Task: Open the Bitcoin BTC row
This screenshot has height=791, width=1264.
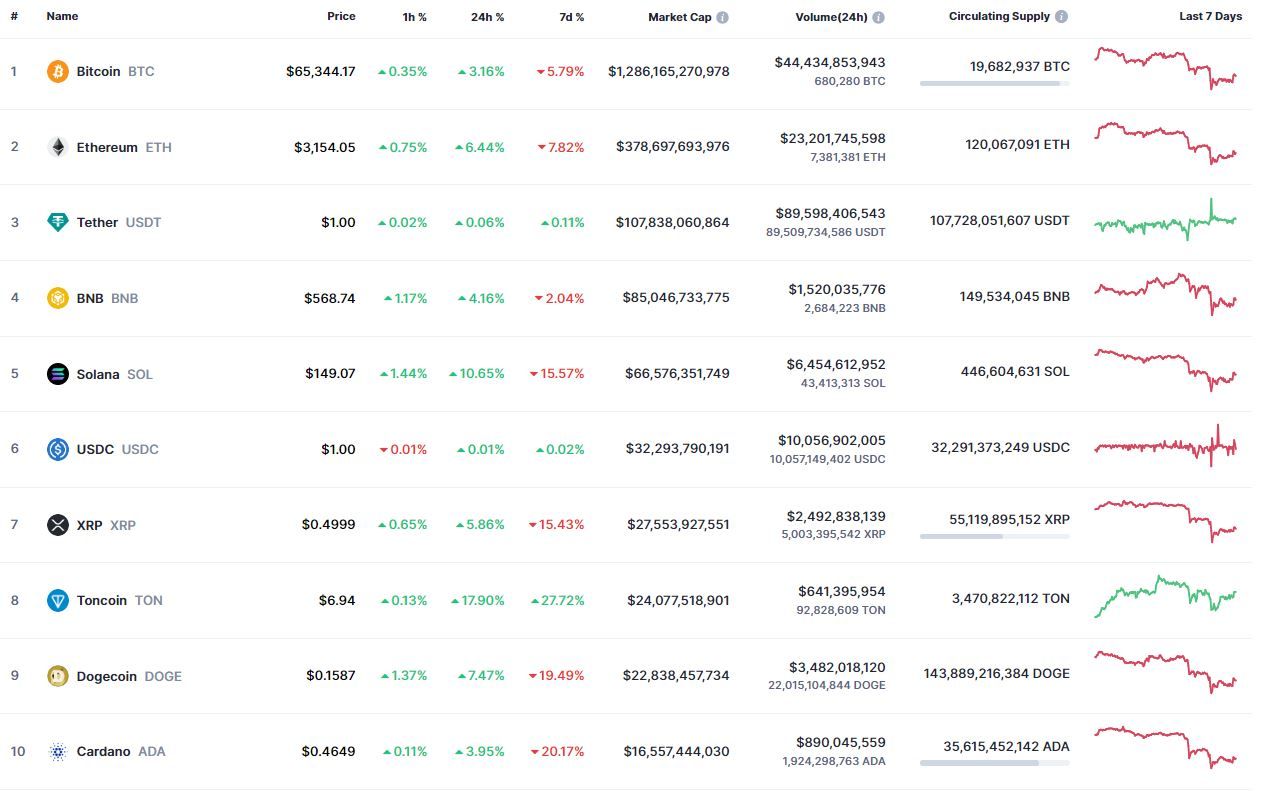Action: point(98,72)
